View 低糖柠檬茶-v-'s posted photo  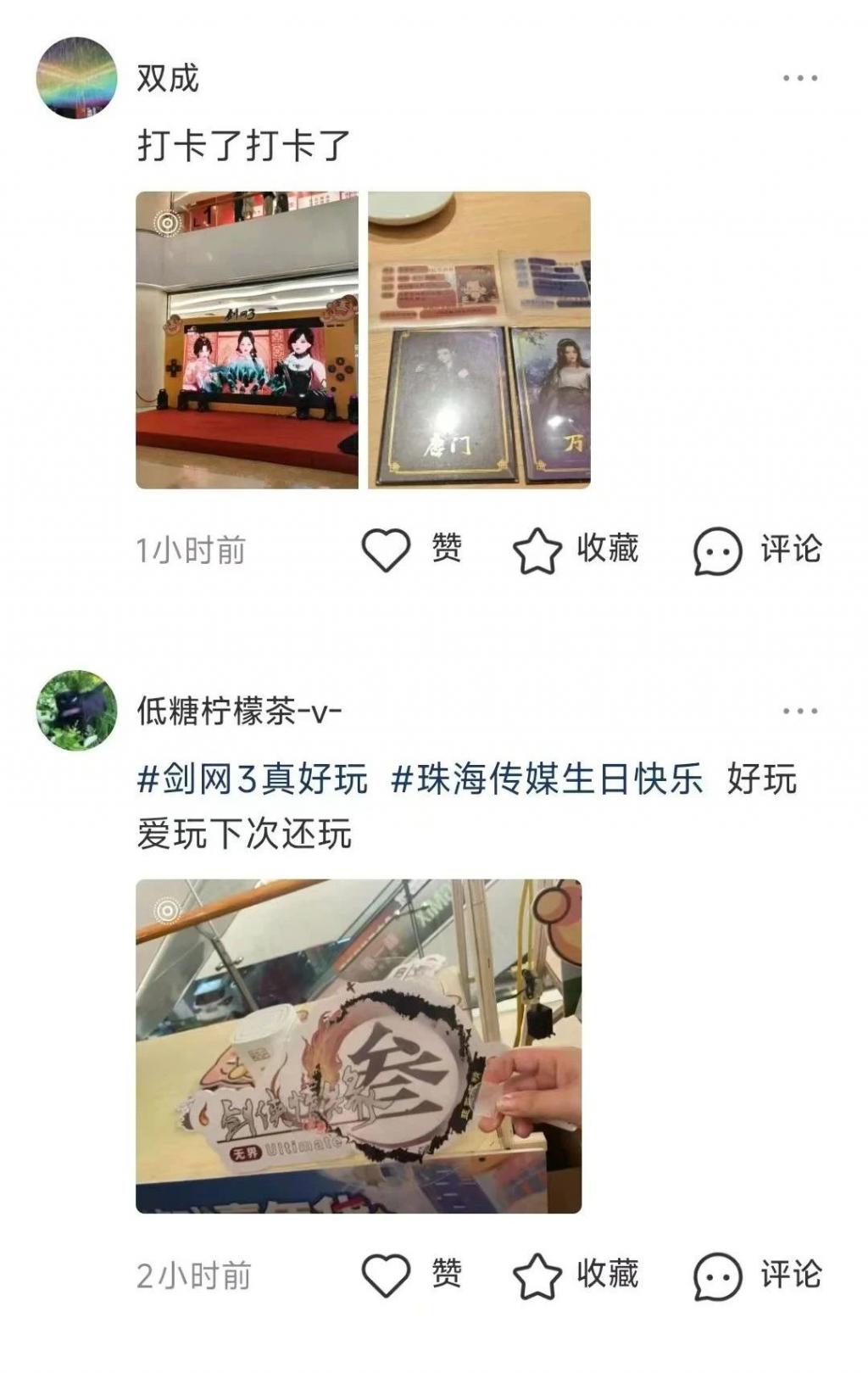pos(359,1046)
